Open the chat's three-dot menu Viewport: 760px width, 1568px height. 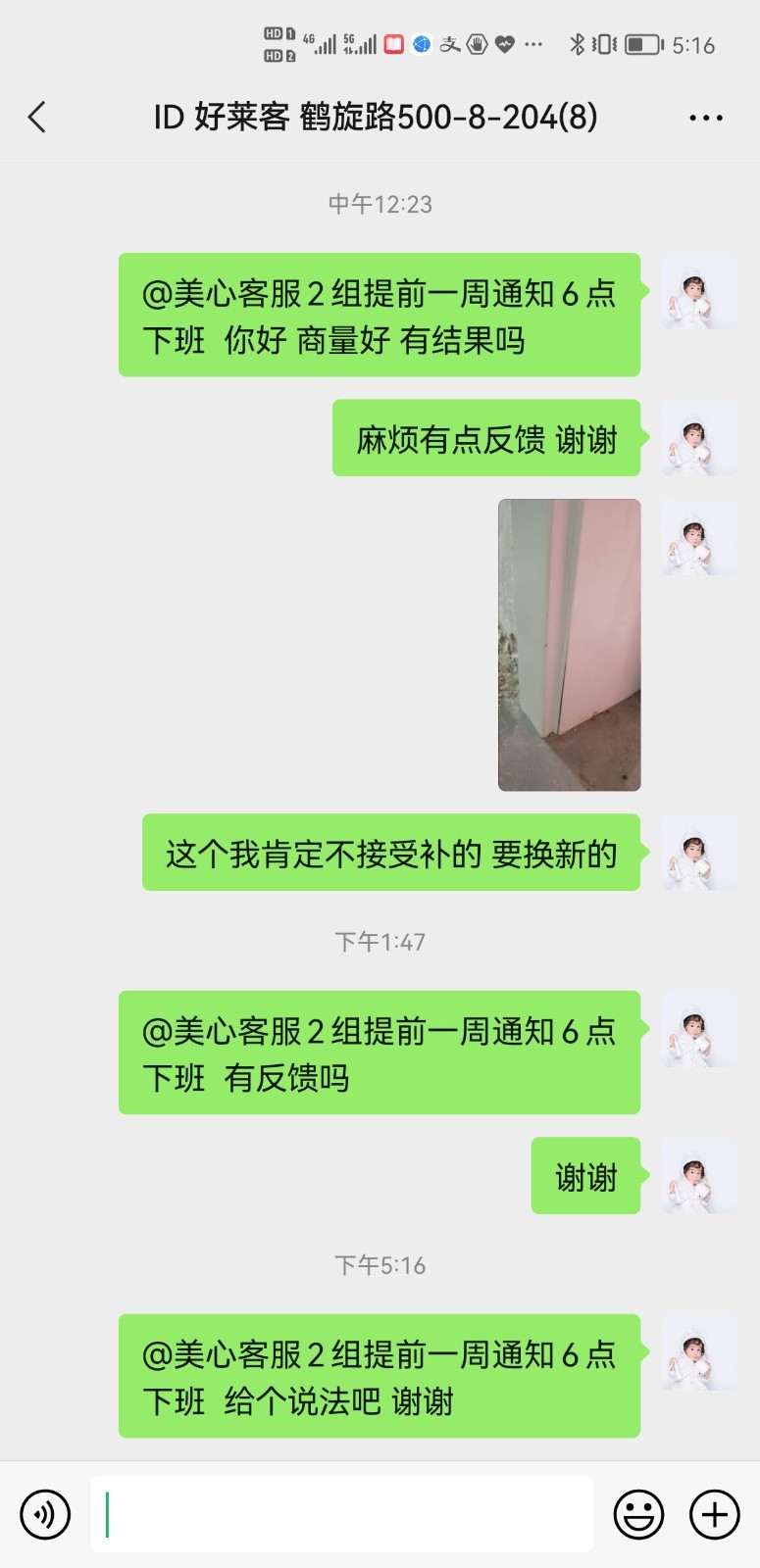705,118
